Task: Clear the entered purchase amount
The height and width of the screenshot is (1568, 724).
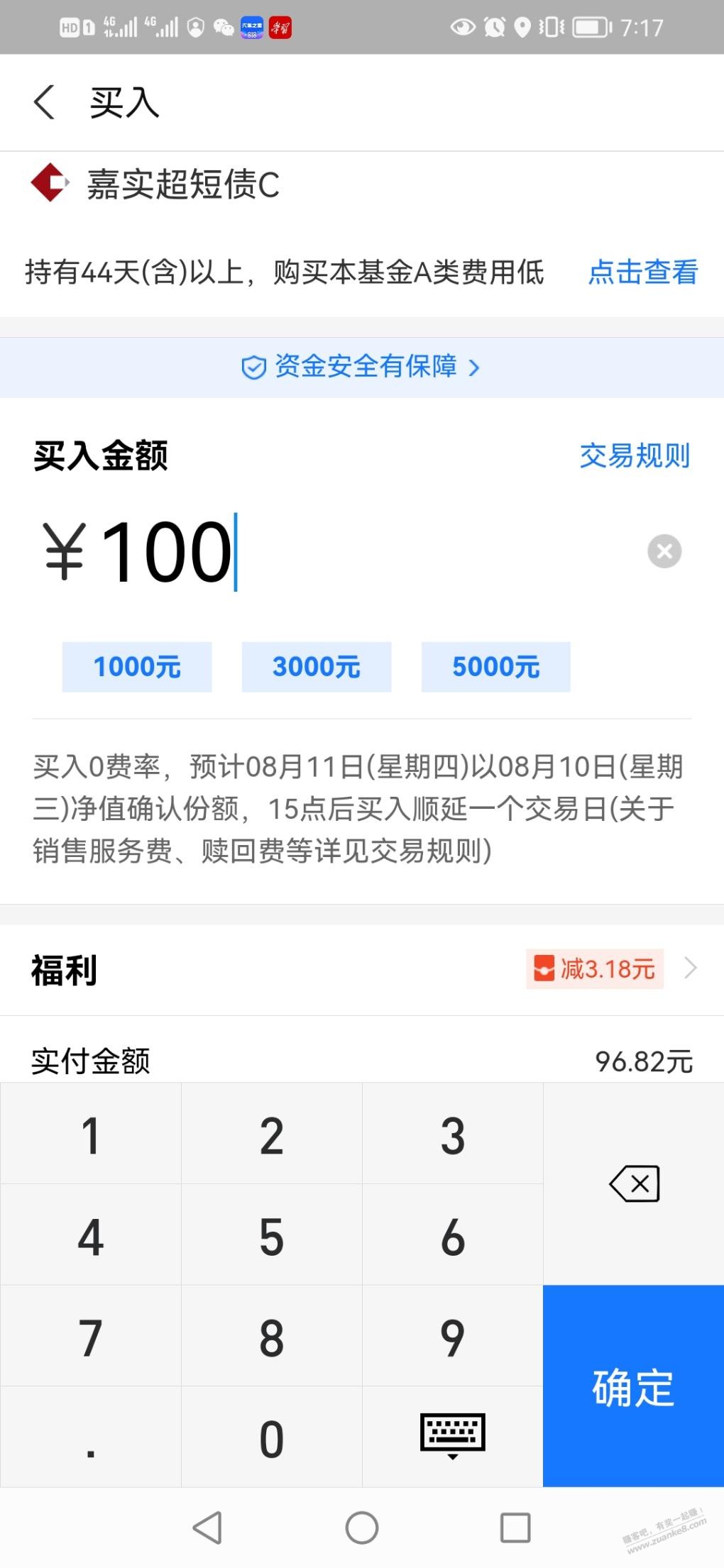Action: [x=664, y=551]
